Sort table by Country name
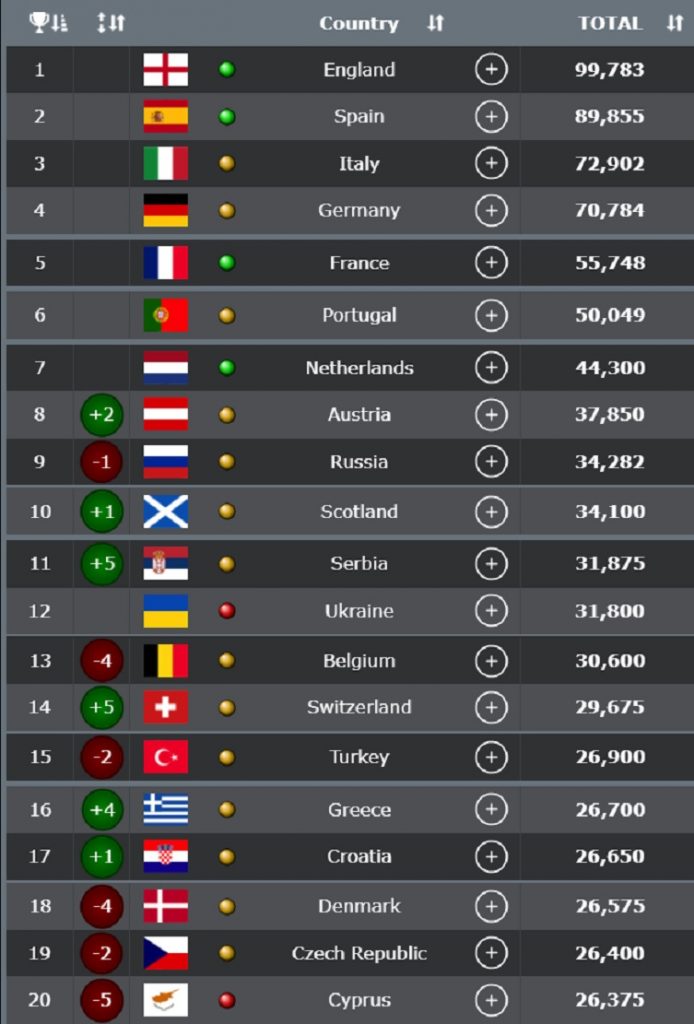694x1024 pixels. pos(435,23)
